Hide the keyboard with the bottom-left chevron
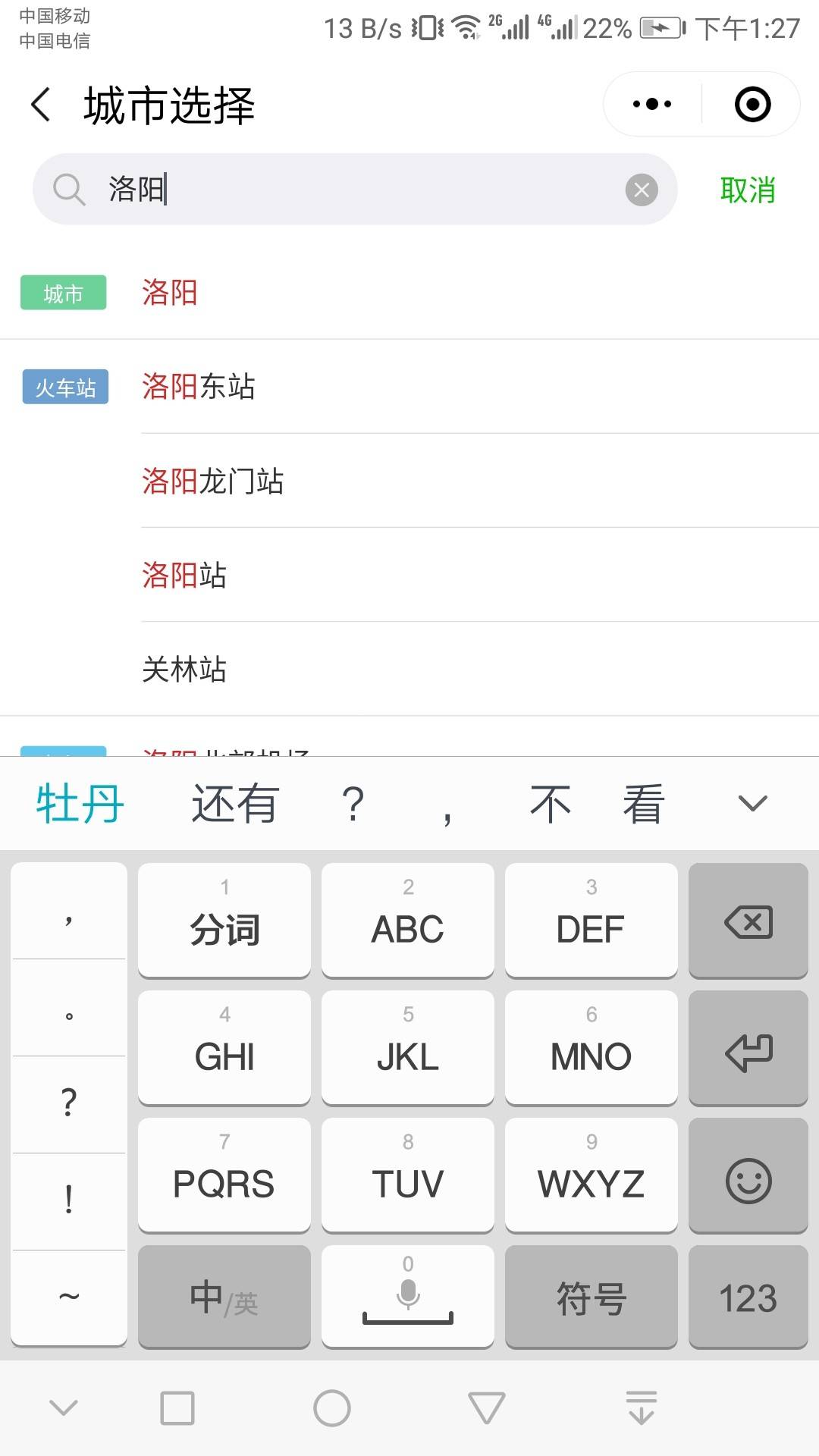 [x=64, y=1408]
